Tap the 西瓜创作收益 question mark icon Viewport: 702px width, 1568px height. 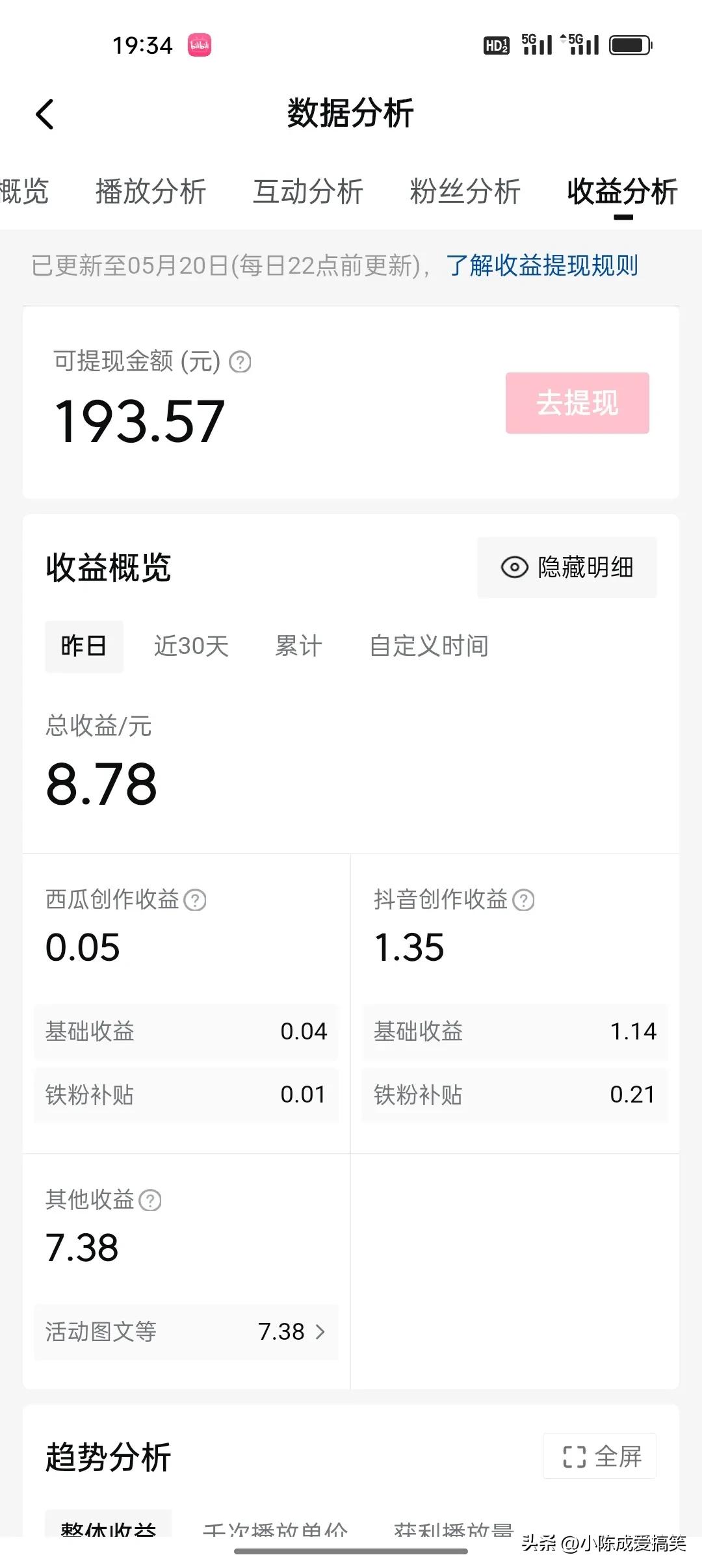(x=194, y=899)
